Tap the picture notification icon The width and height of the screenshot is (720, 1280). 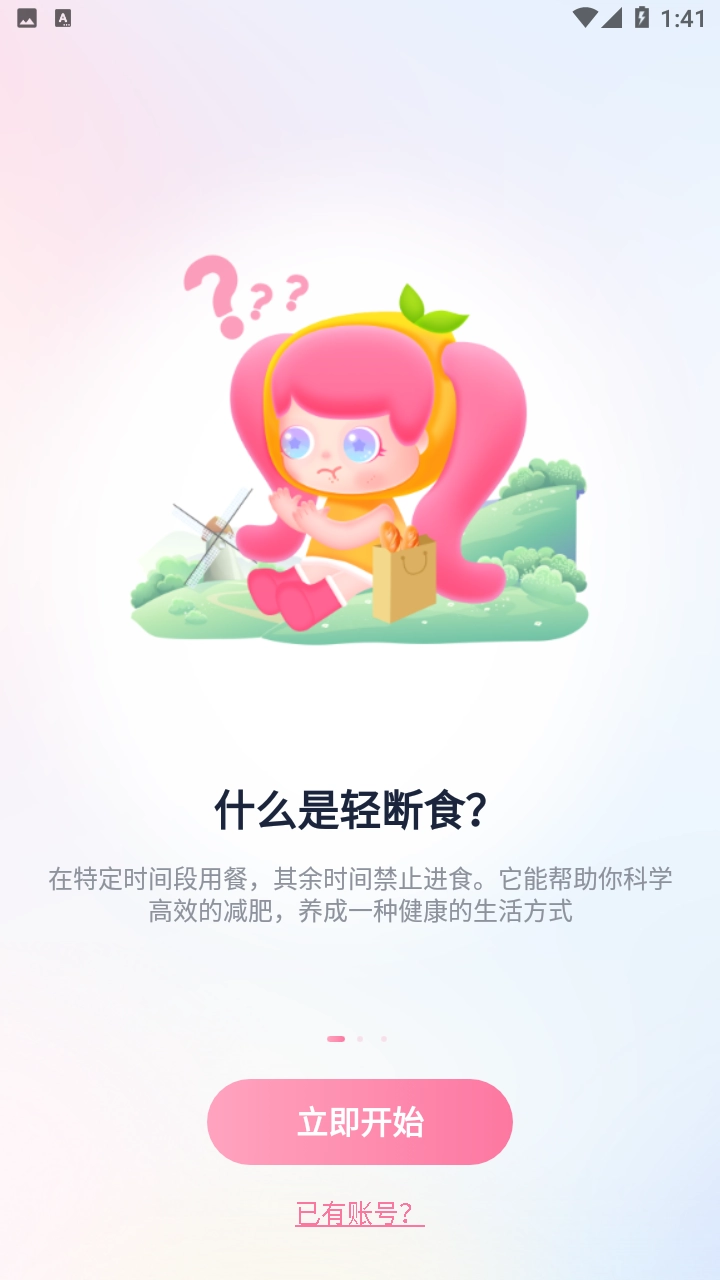[26, 16]
